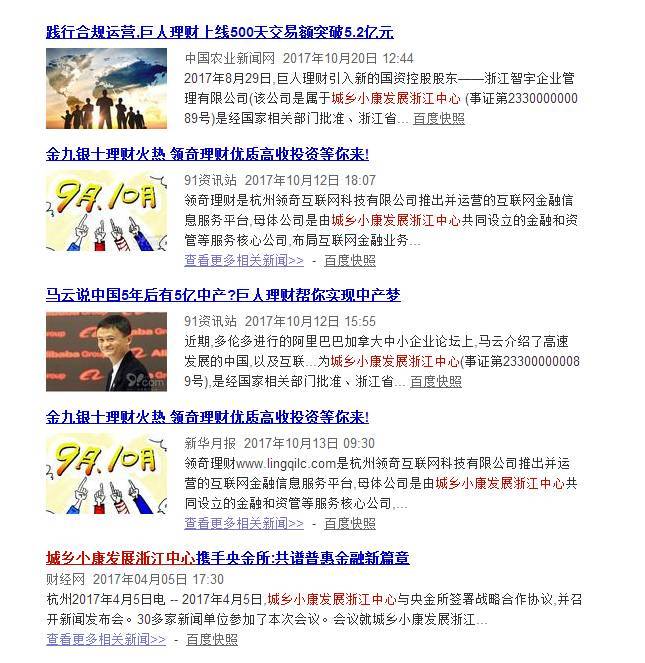
Task: Open the 马云说中国5年后有5亿中产 headline
Action: pyautogui.click(x=222, y=295)
